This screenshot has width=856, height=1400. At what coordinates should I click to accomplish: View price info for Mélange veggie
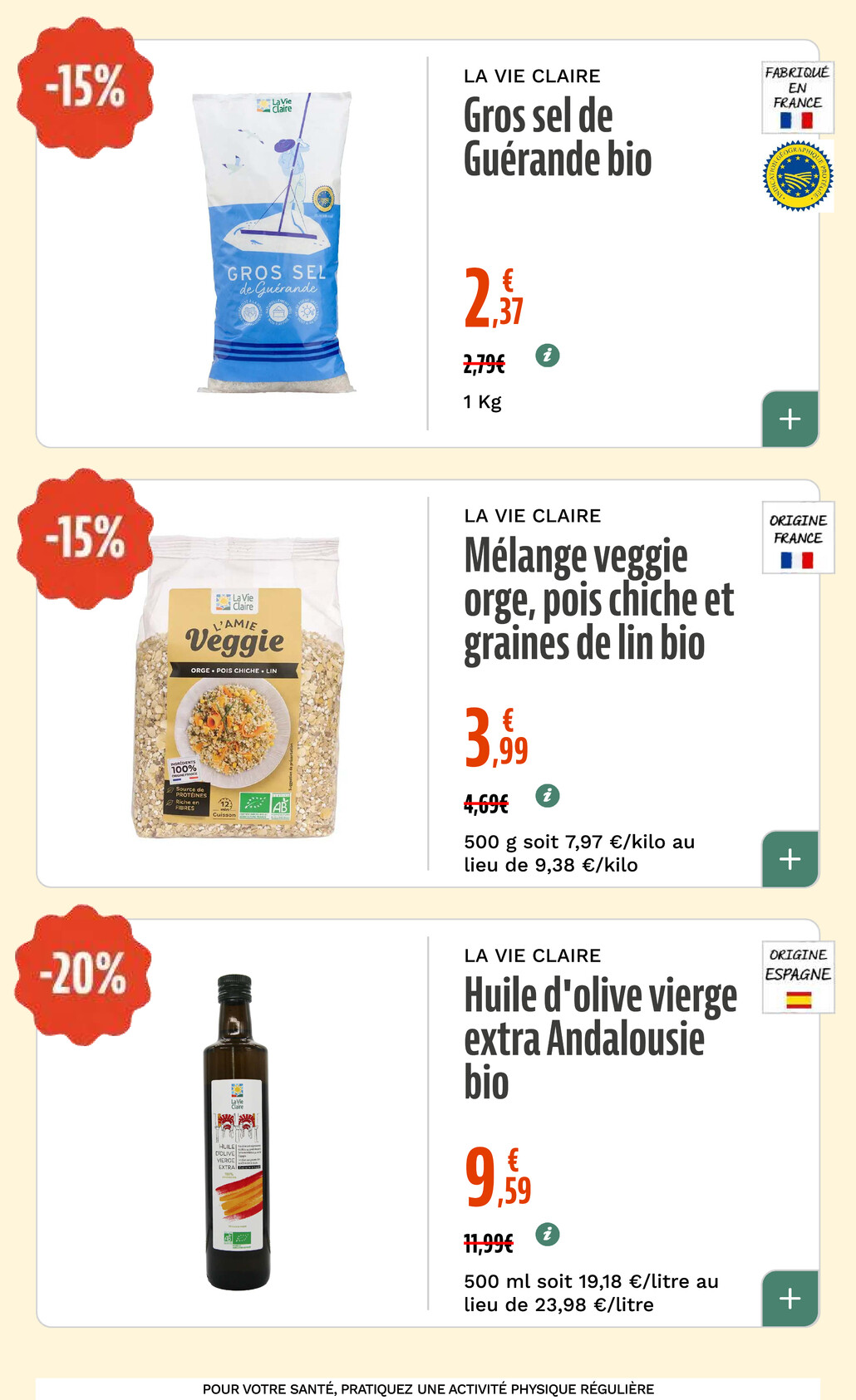pos(547,795)
